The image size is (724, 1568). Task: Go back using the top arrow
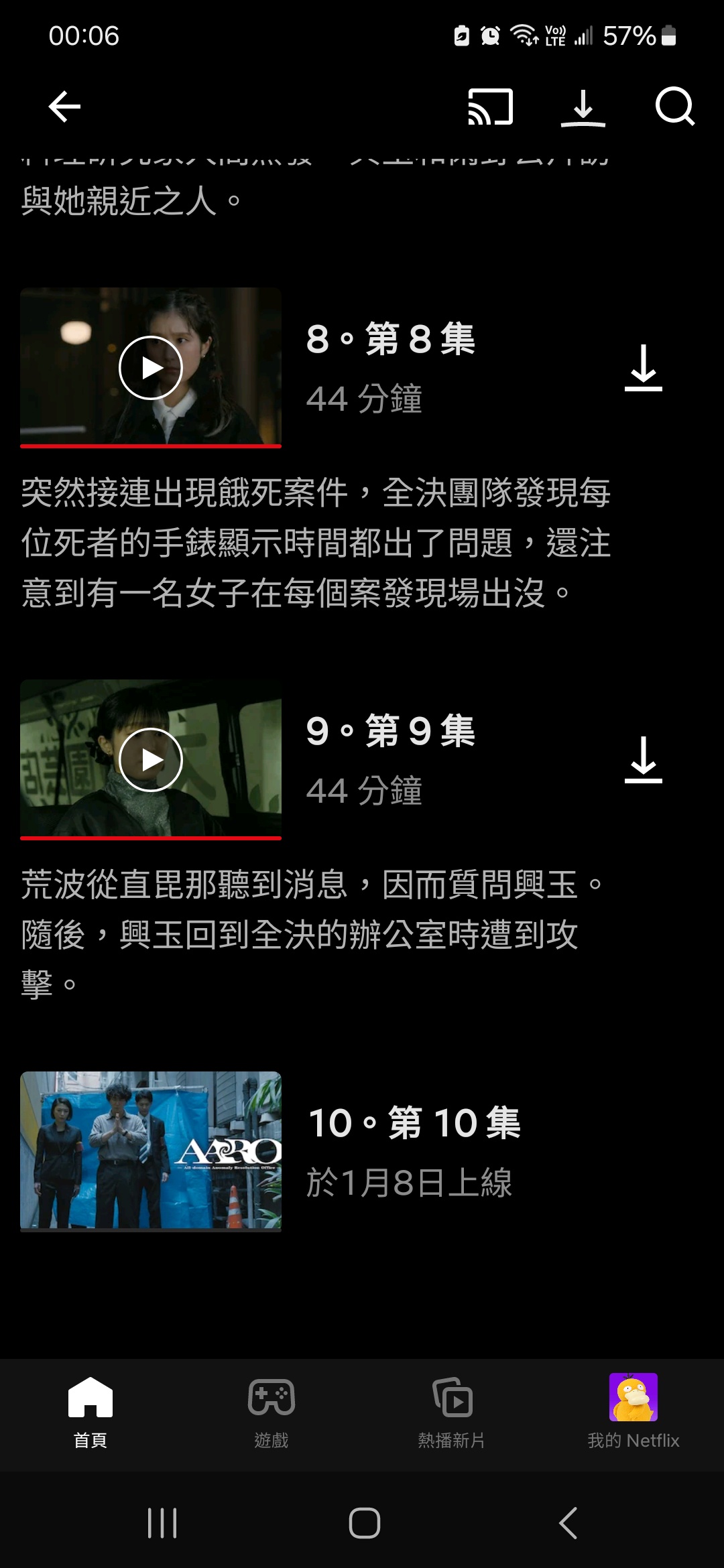(65, 107)
